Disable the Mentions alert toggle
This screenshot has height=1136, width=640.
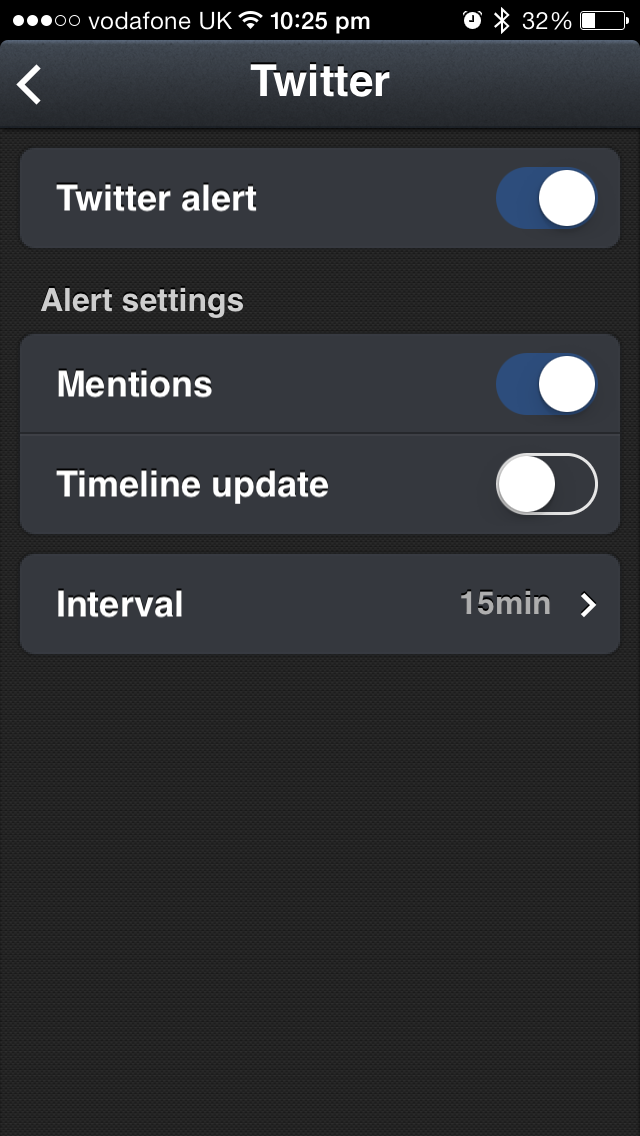point(547,384)
